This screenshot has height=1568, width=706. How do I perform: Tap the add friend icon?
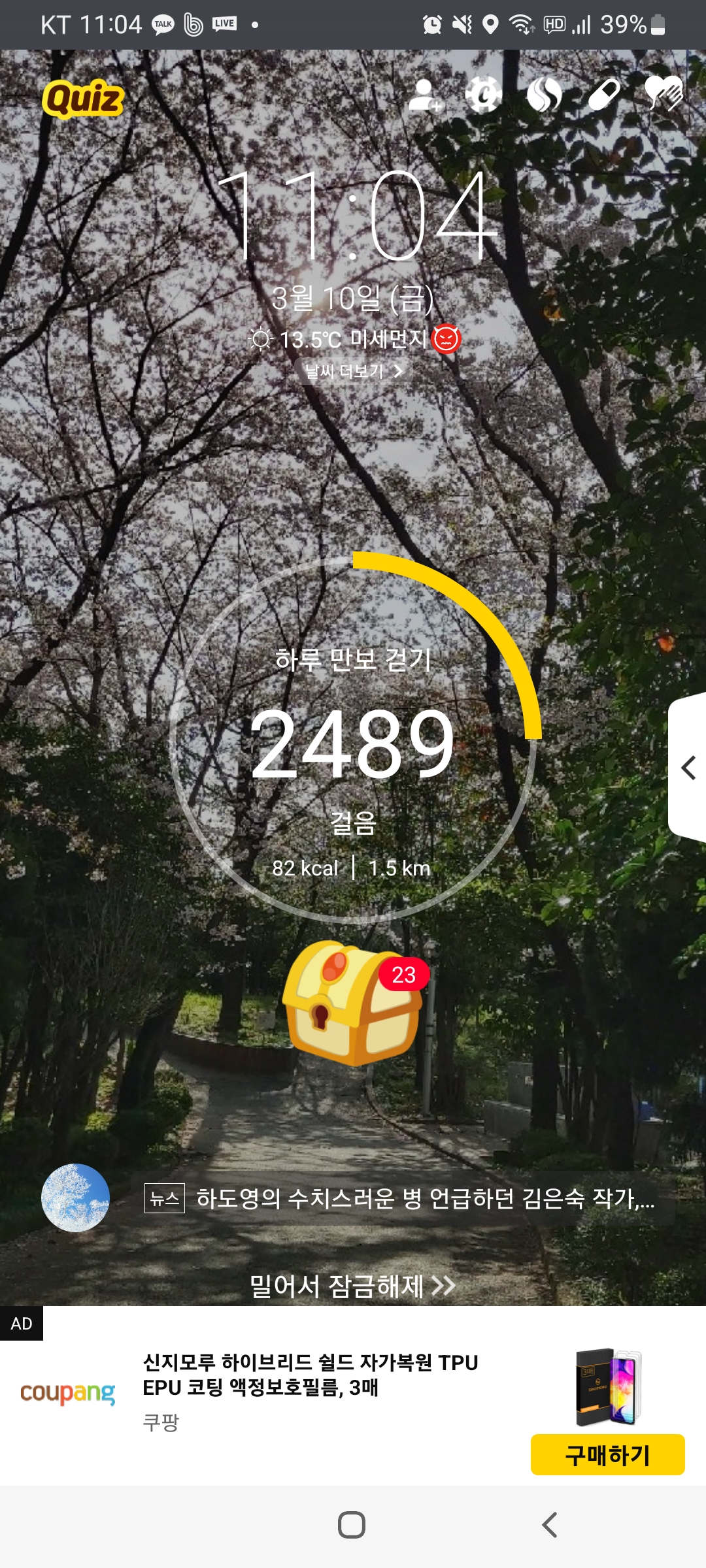coord(426,95)
